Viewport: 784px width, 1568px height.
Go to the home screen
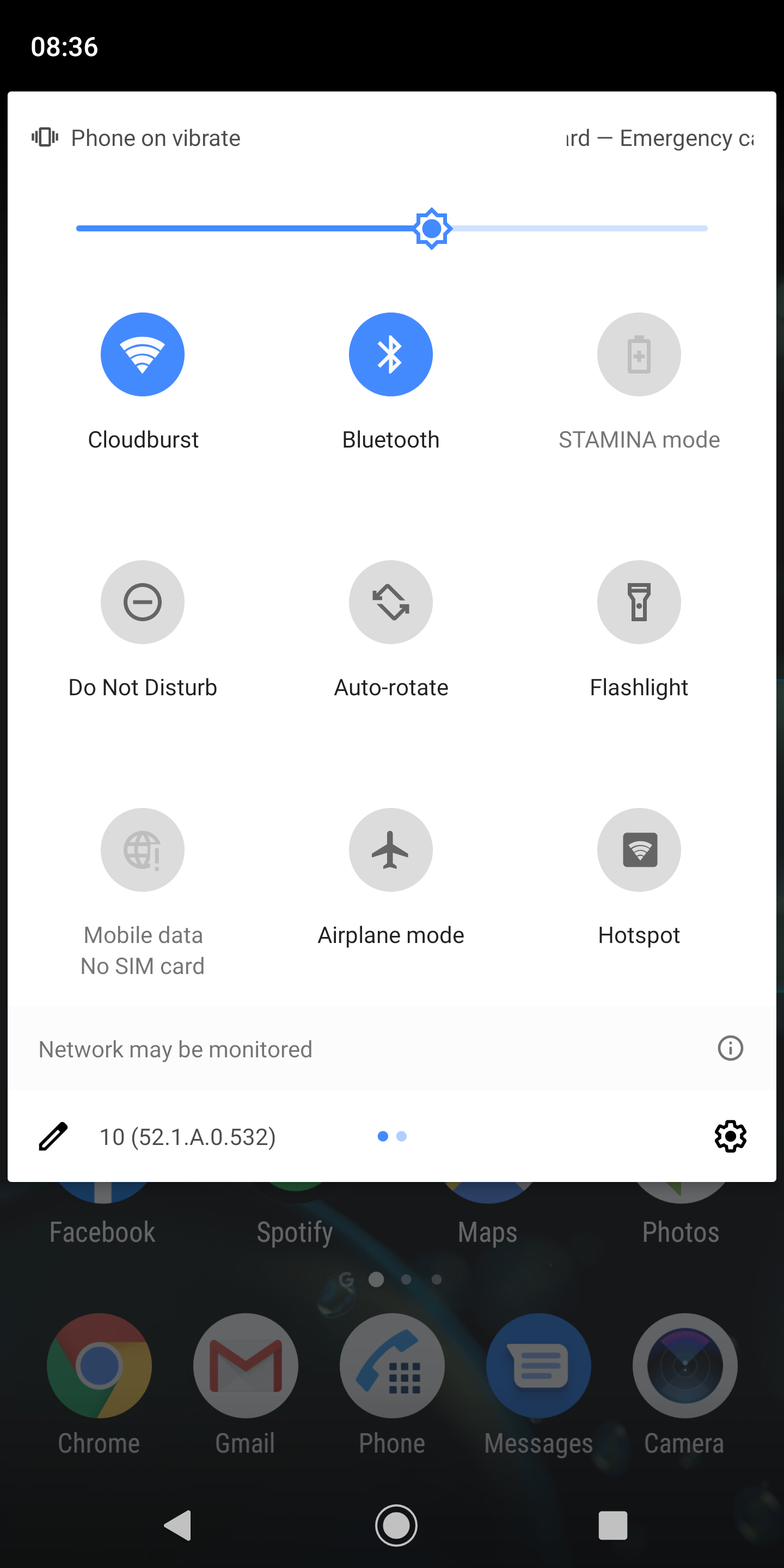[396, 1526]
